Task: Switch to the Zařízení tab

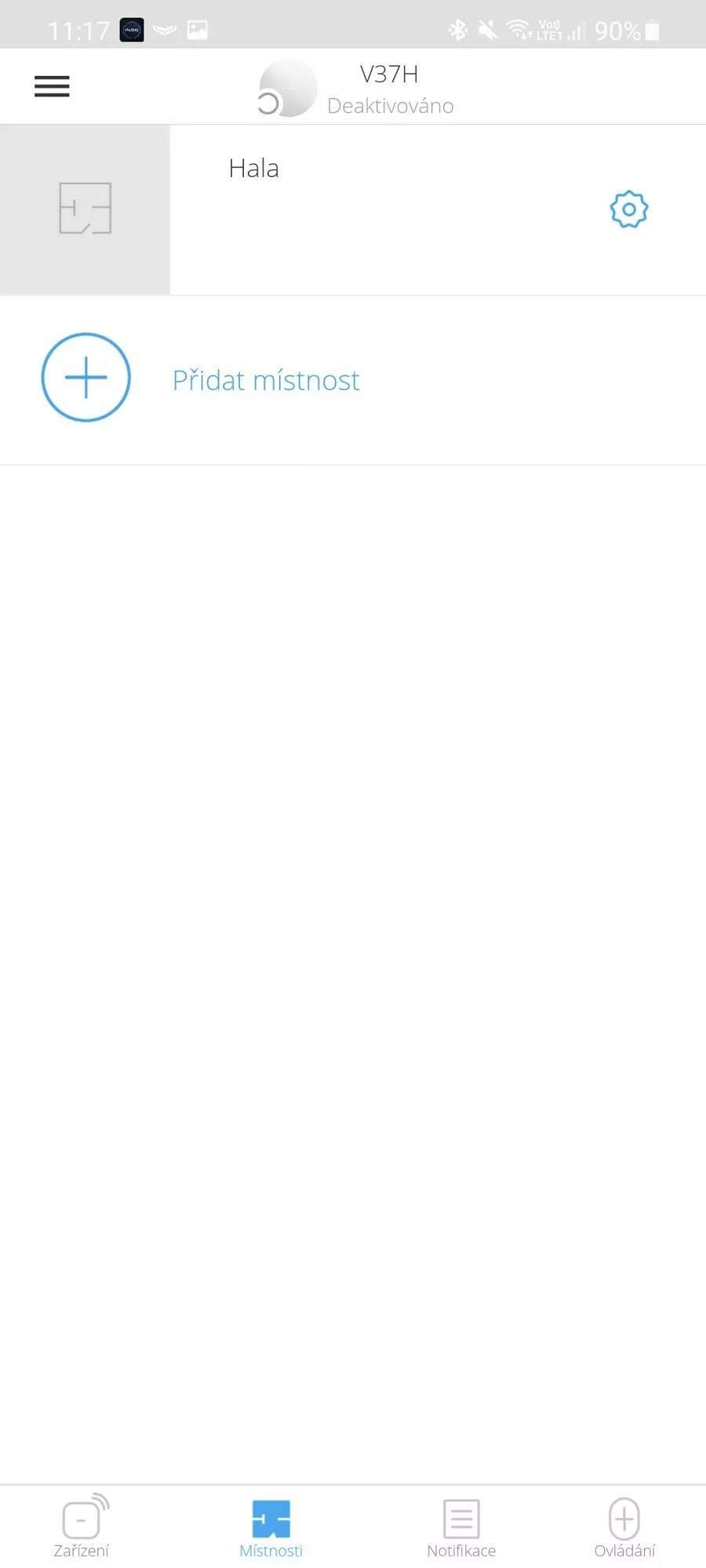Action: point(82,1526)
